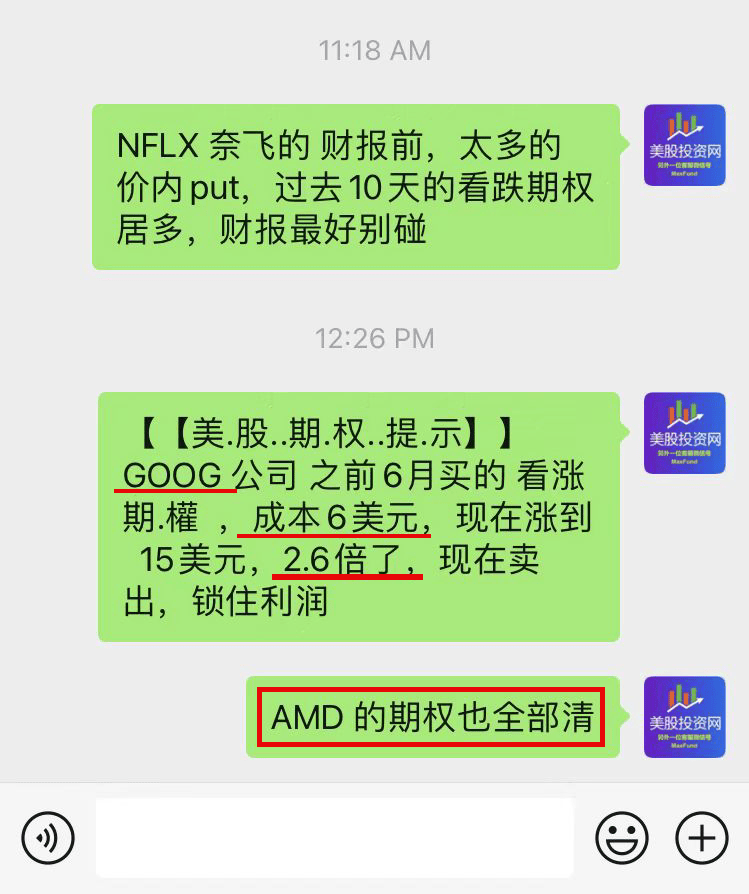This screenshot has height=894, width=749.
Task: Open sender avatar beside the AMD message
Action: [x=684, y=717]
